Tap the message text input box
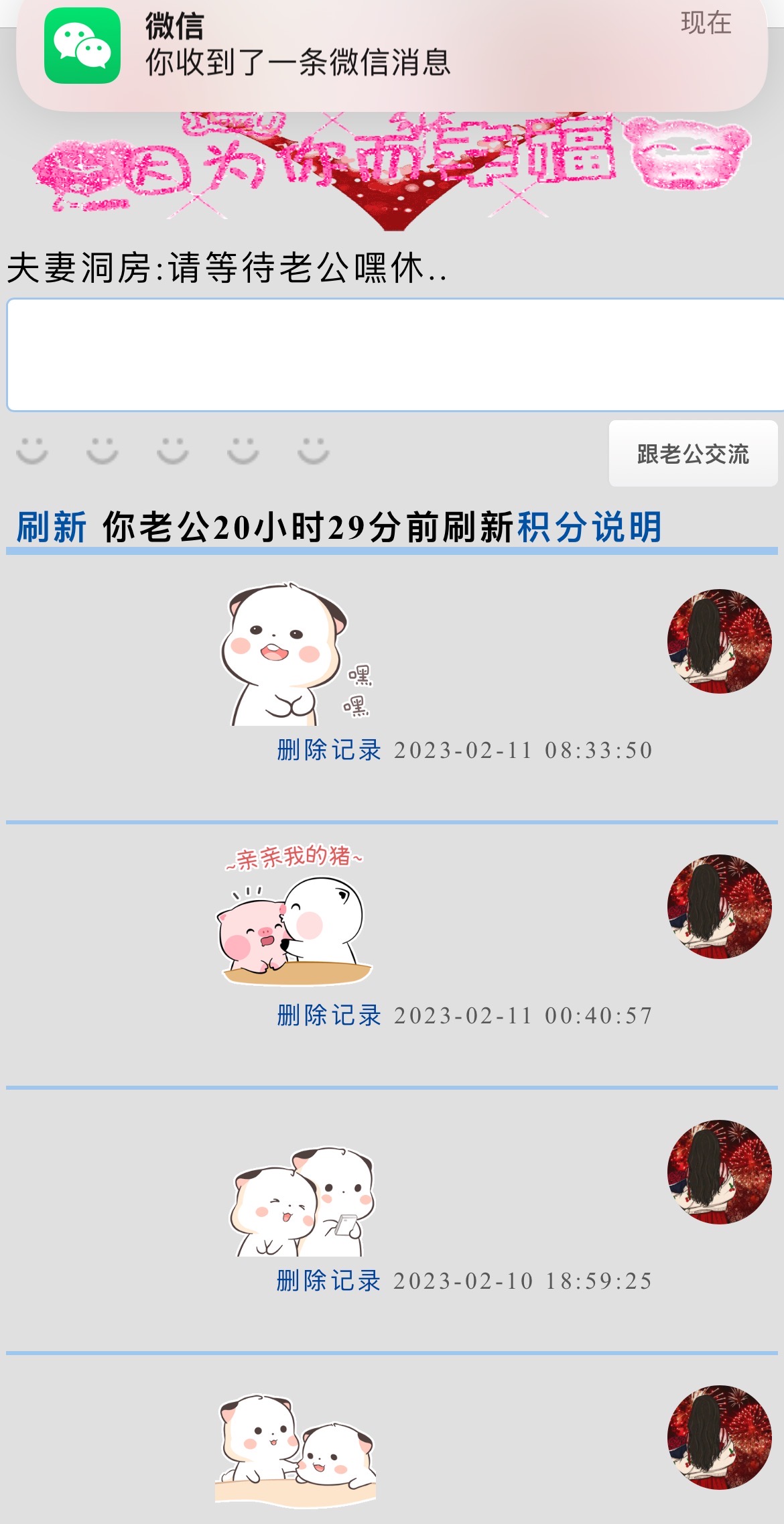This screenshot has width=784, height=1524. [x=394, y=355]
